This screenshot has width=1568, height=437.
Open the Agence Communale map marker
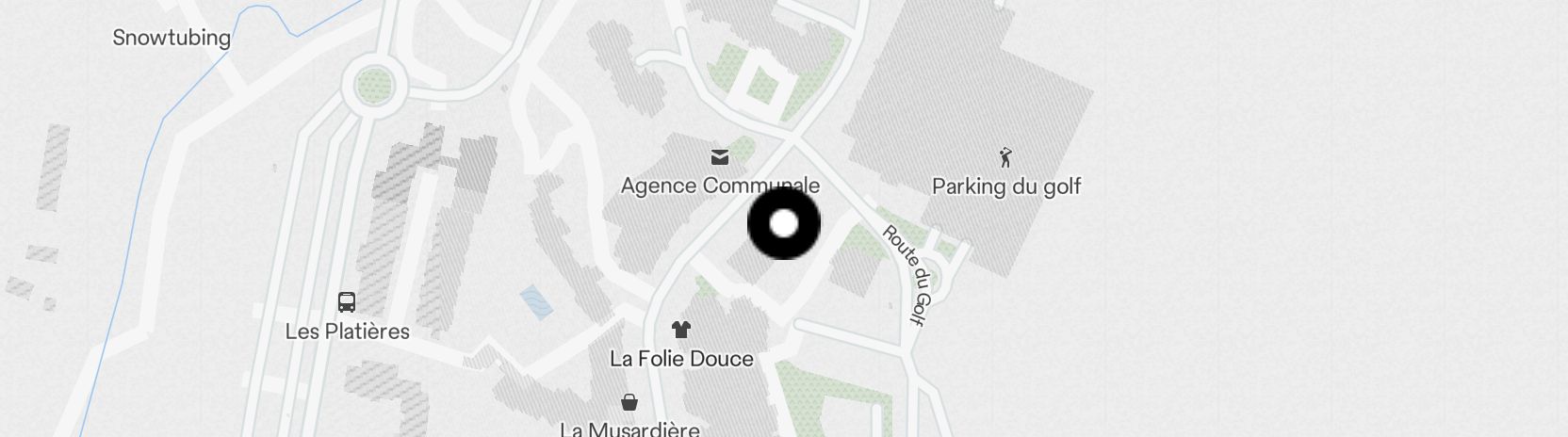click(720, 157)
